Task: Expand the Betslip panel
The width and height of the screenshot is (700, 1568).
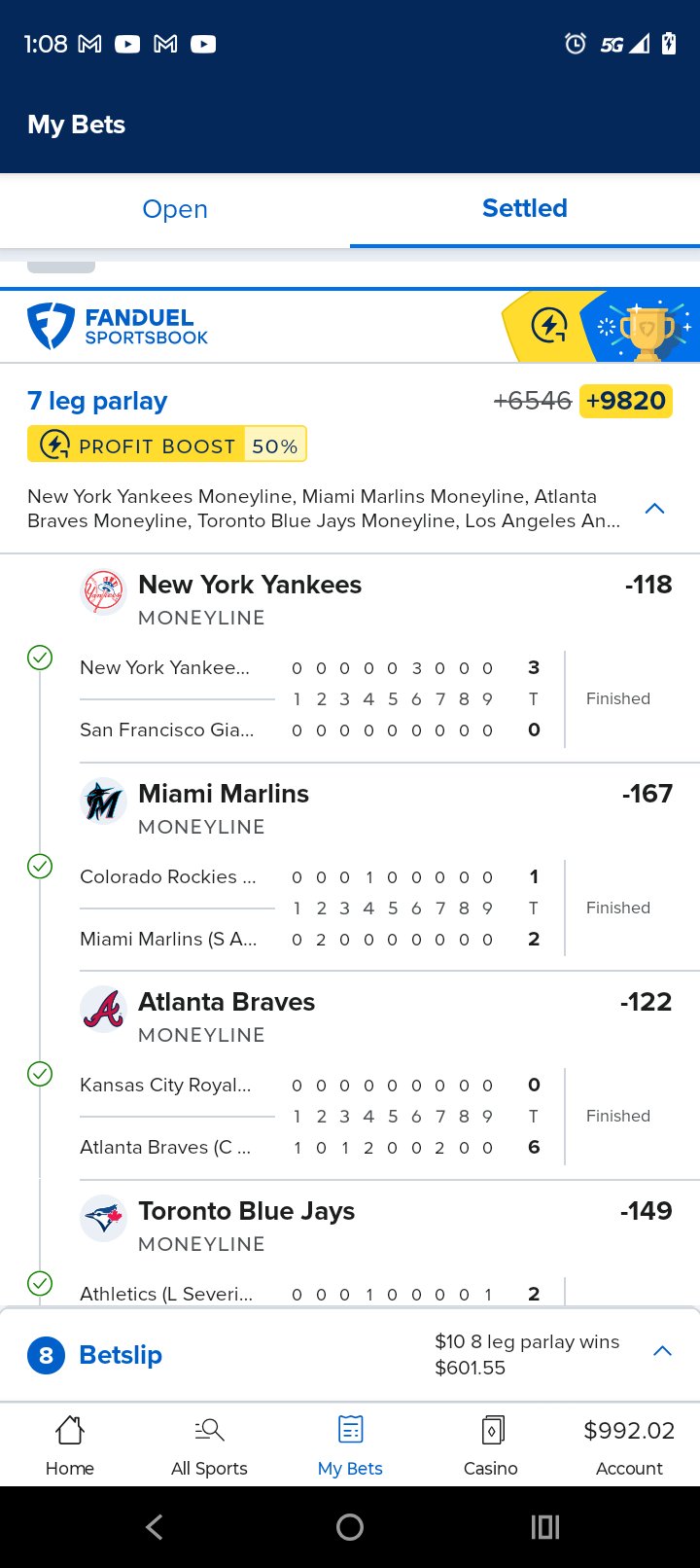Action: coord(662,1351)
